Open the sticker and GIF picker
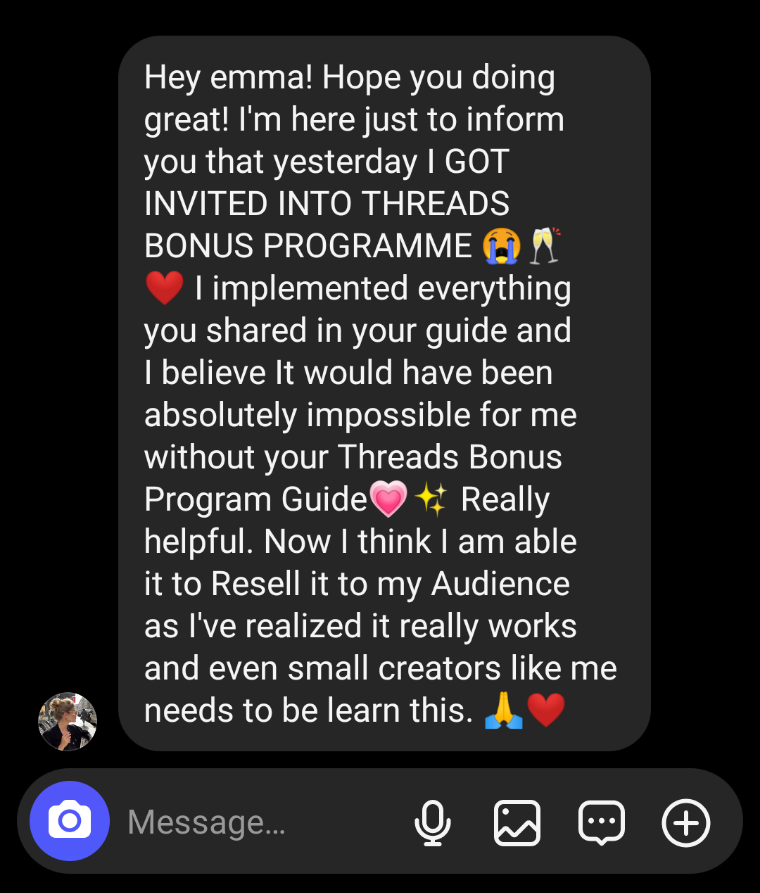 point(602,823)
